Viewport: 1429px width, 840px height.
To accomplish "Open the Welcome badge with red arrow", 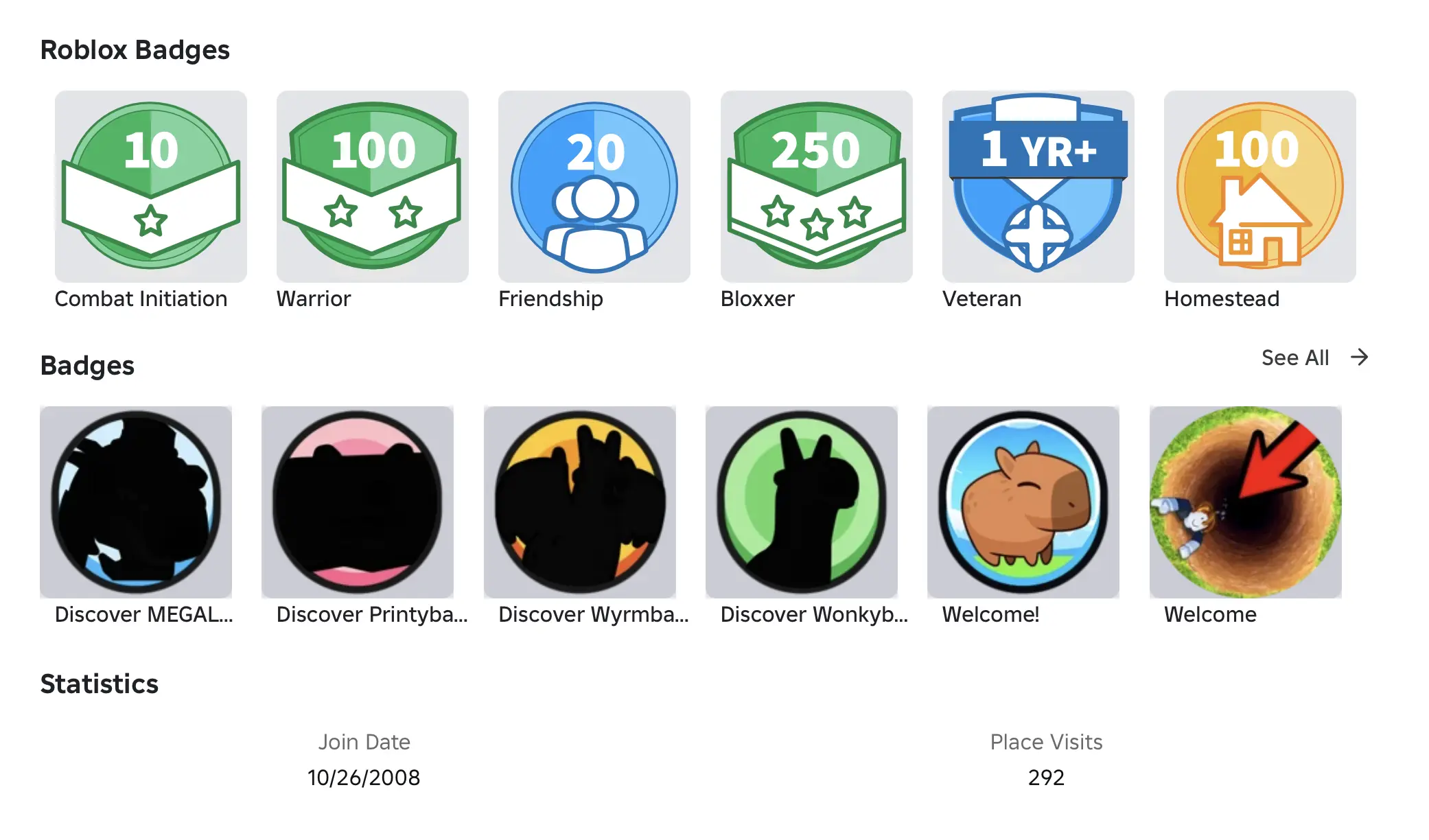I will [1245, 502].
